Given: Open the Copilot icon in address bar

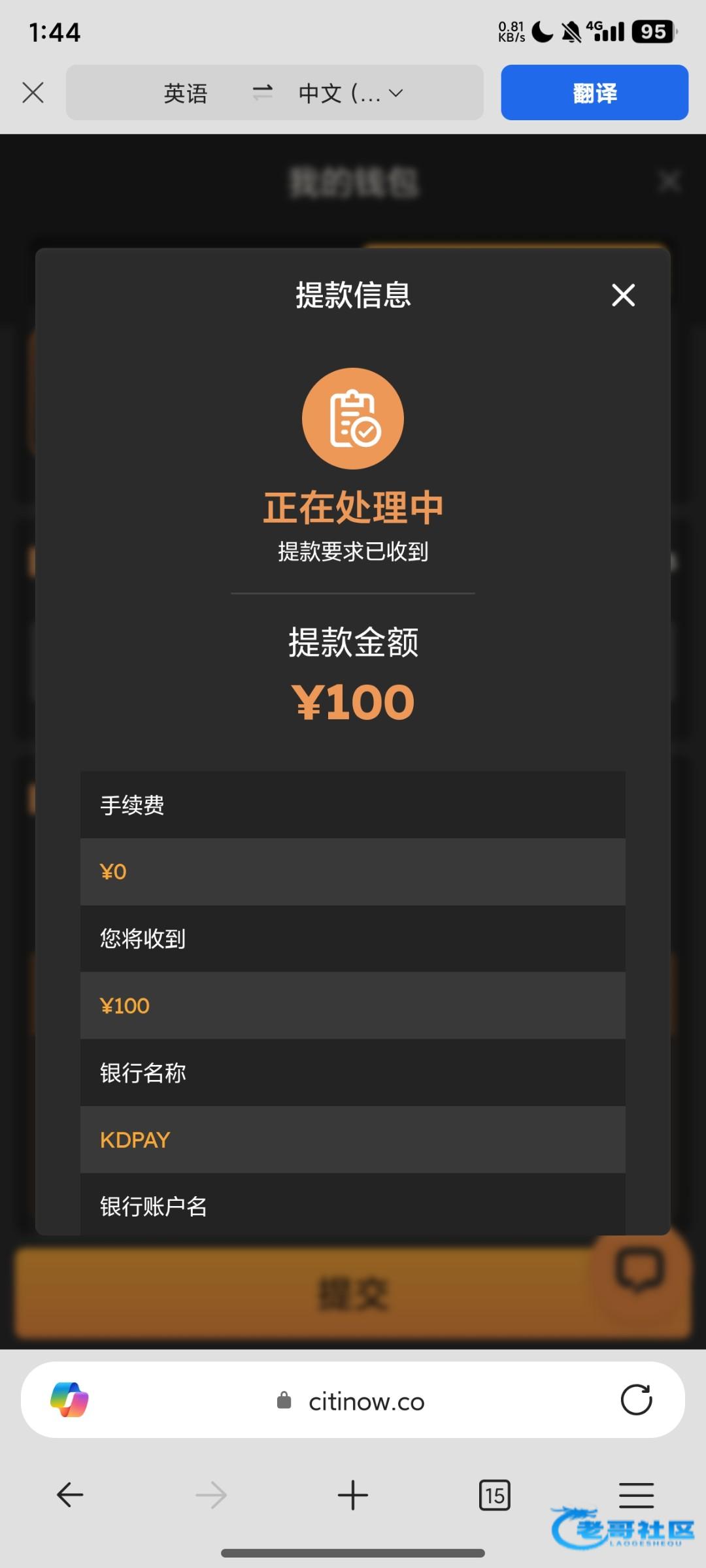Looking at the screenshot, I should tap(69, 1399).
